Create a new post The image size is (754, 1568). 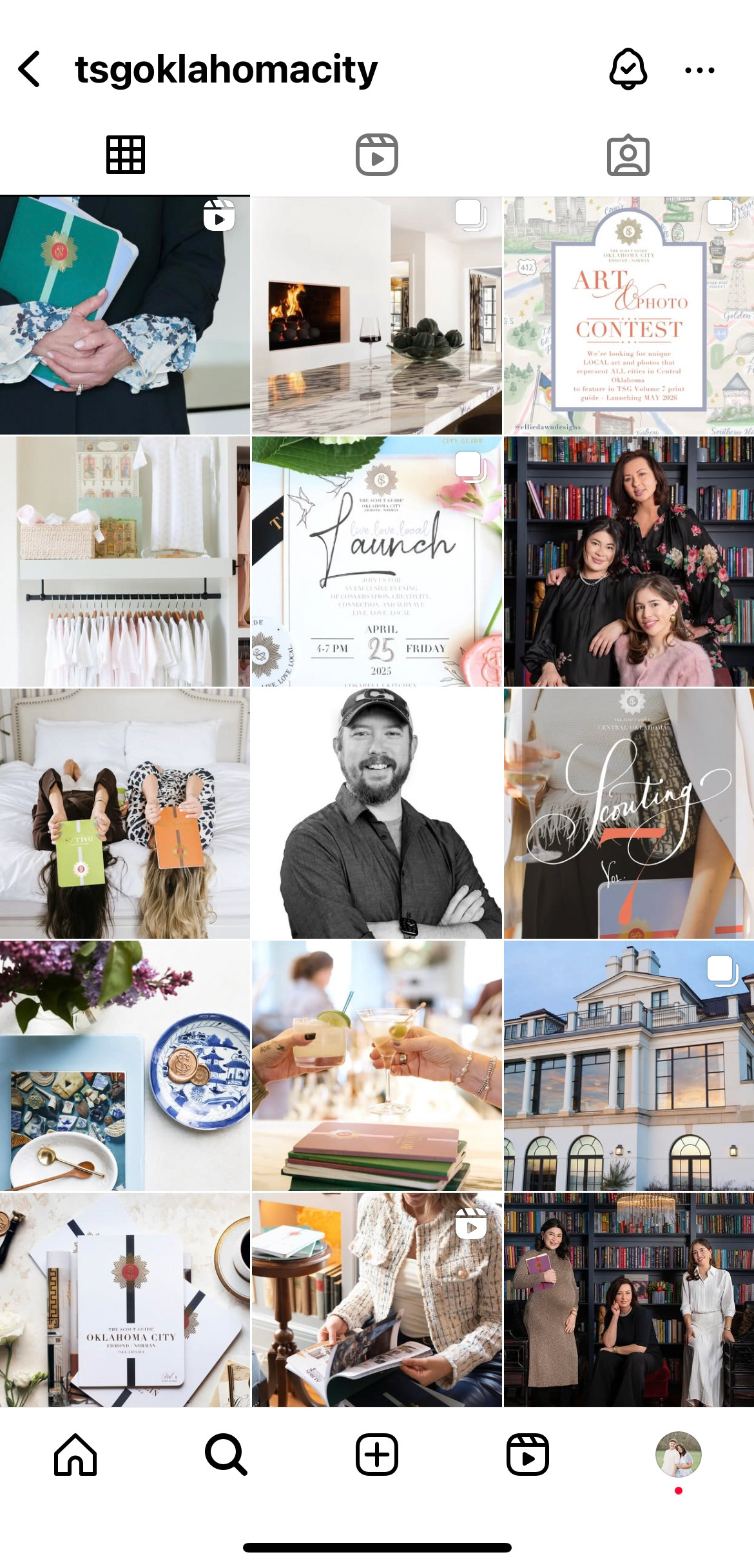[x=377, y=1455]
